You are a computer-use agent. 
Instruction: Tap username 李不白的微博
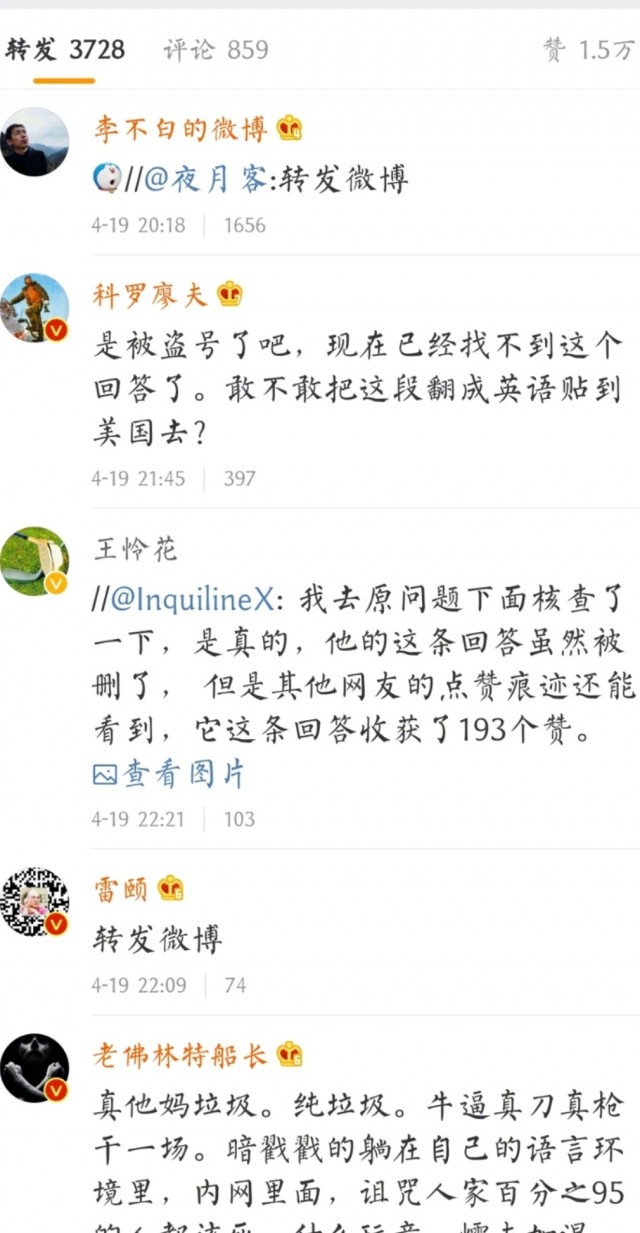click(180, 128)
